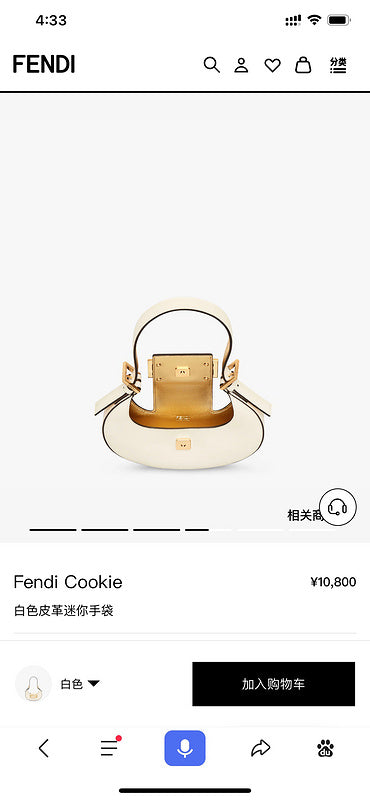Select the white bag color swatch
This screenshot has height=800, width=370.
pyautogui.click(x=33, y=684)
